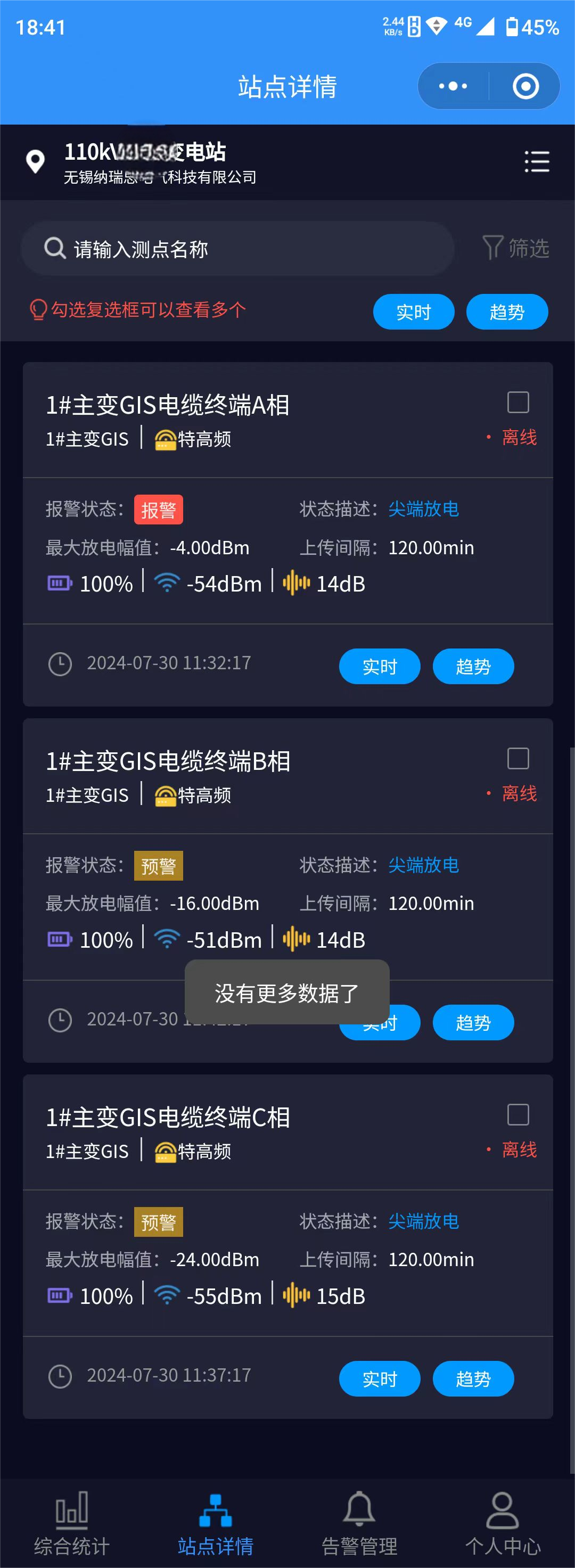The width and height of the screenshot is (575, 1568).
Task: Open the mini program more options menu
Action: pos(453,86)
